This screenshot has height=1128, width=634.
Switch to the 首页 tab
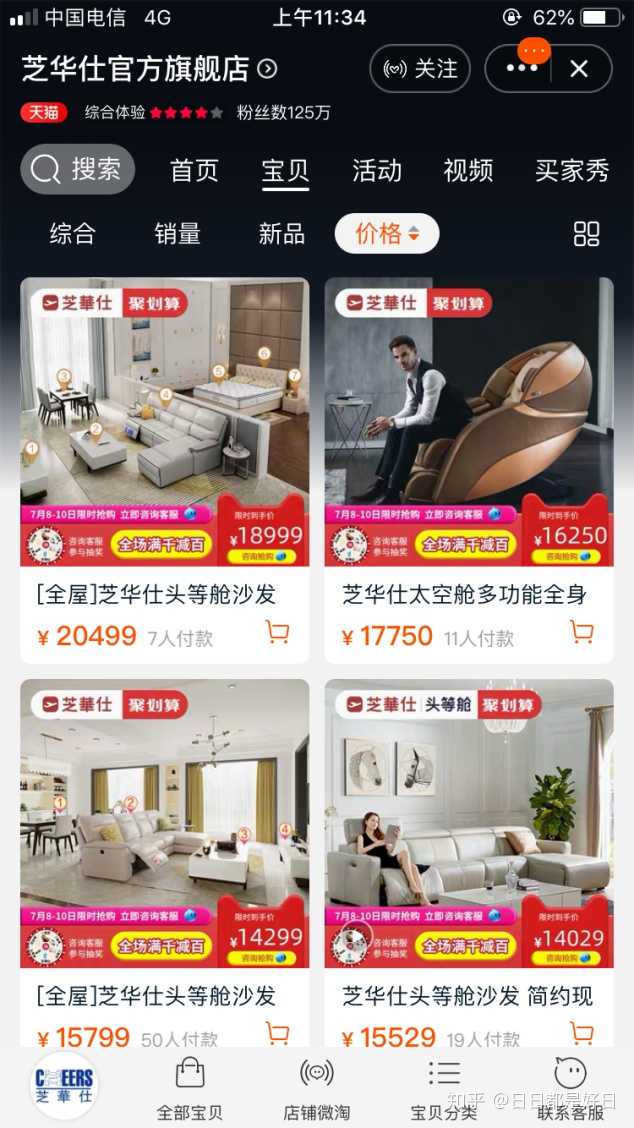(x=194, y=171)
